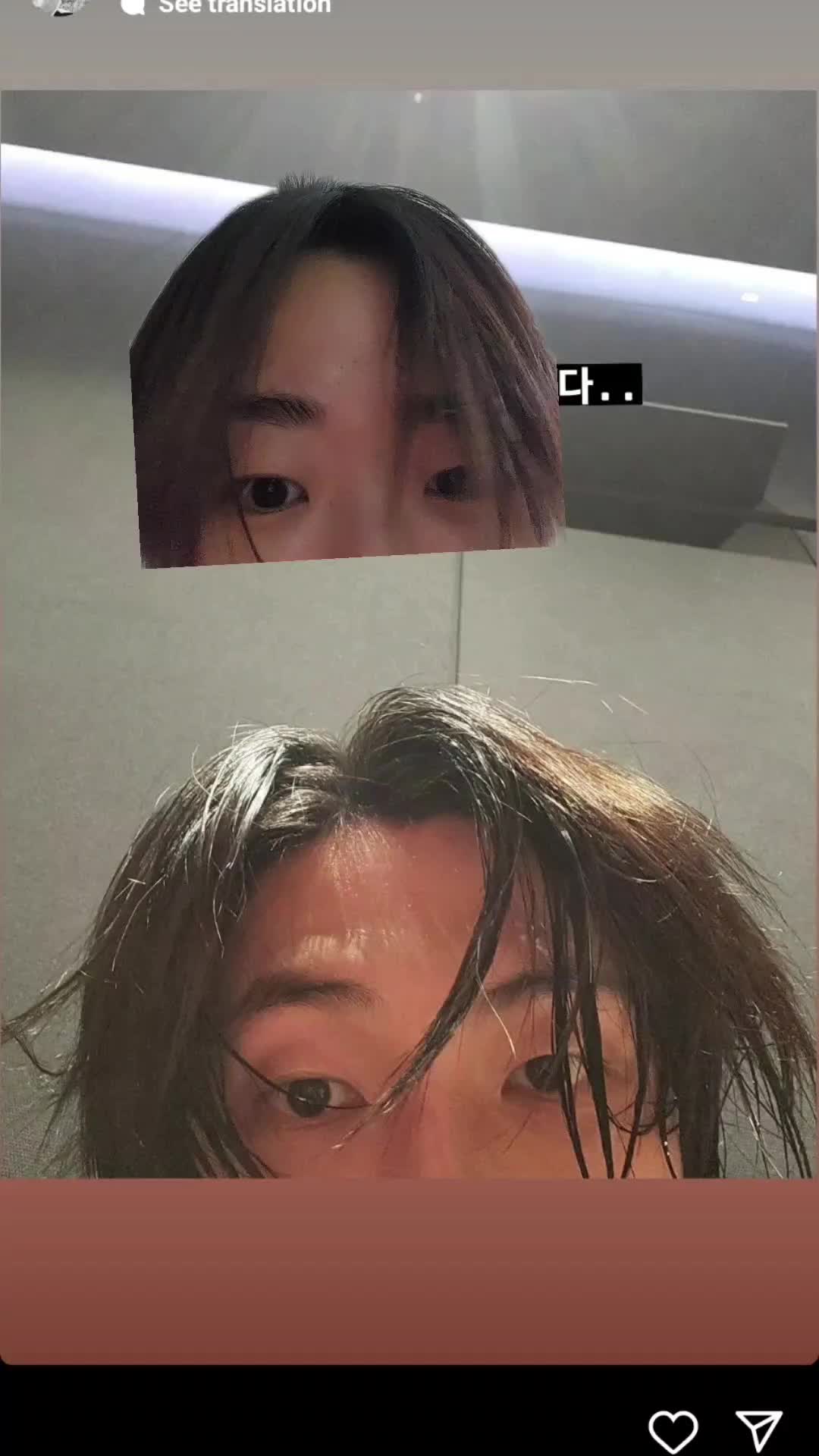Like this story with the heart

pyautogui.click(x=673, y=1432)
